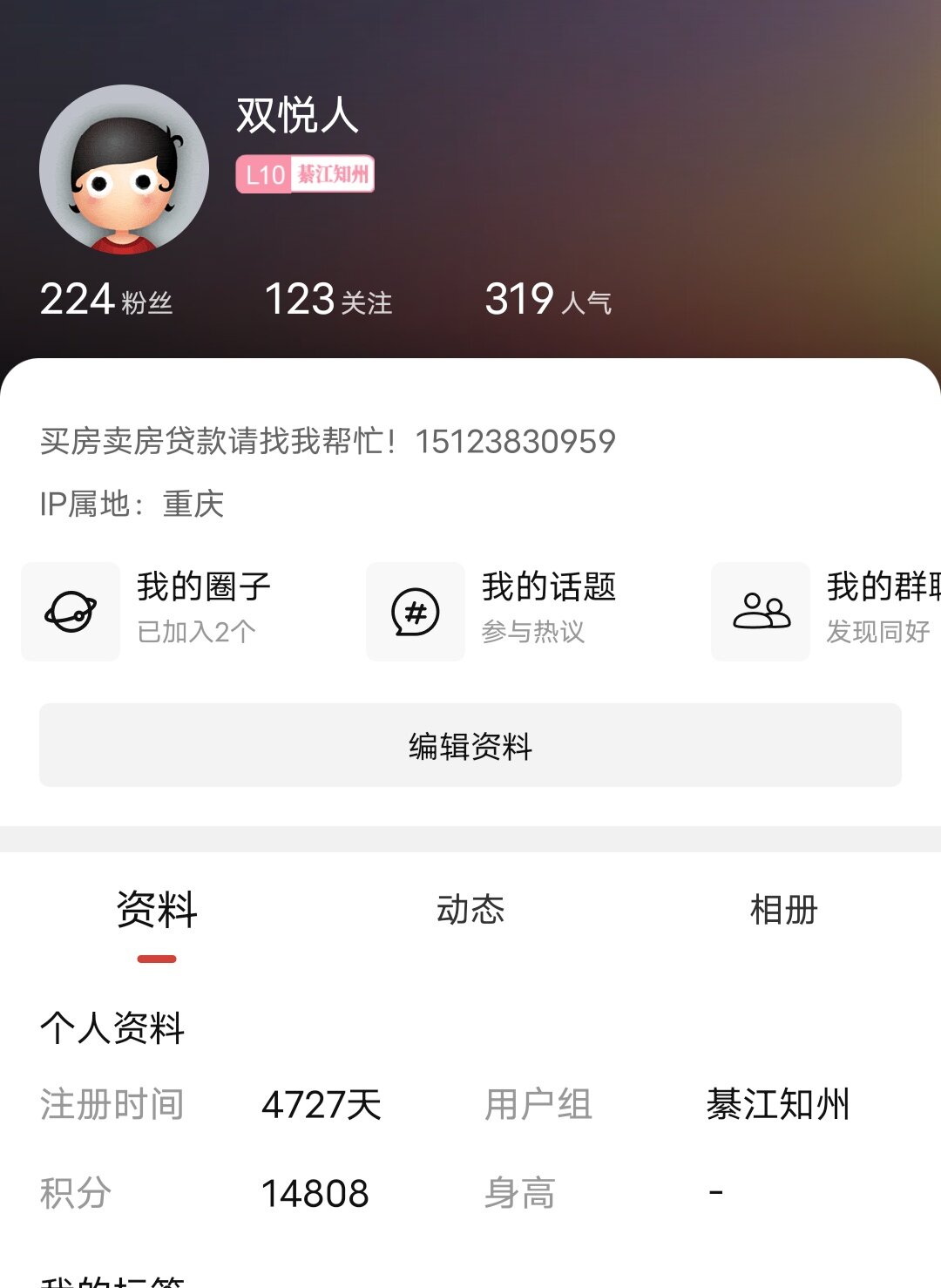View the 224 粉丝 followers list
This screenshot has height=1288, width=941.
click(106, 300)
